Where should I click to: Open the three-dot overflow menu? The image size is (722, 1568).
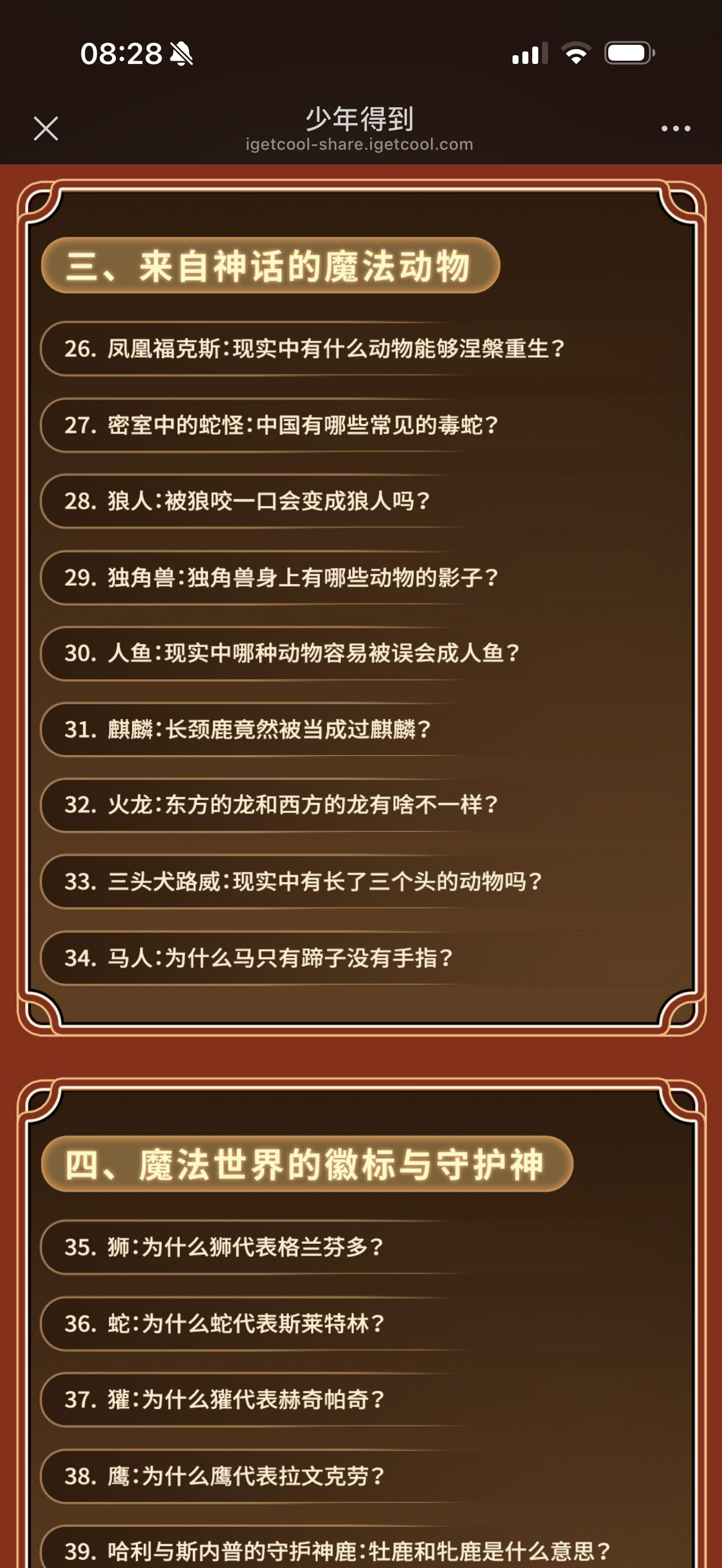tap(676, 128)
